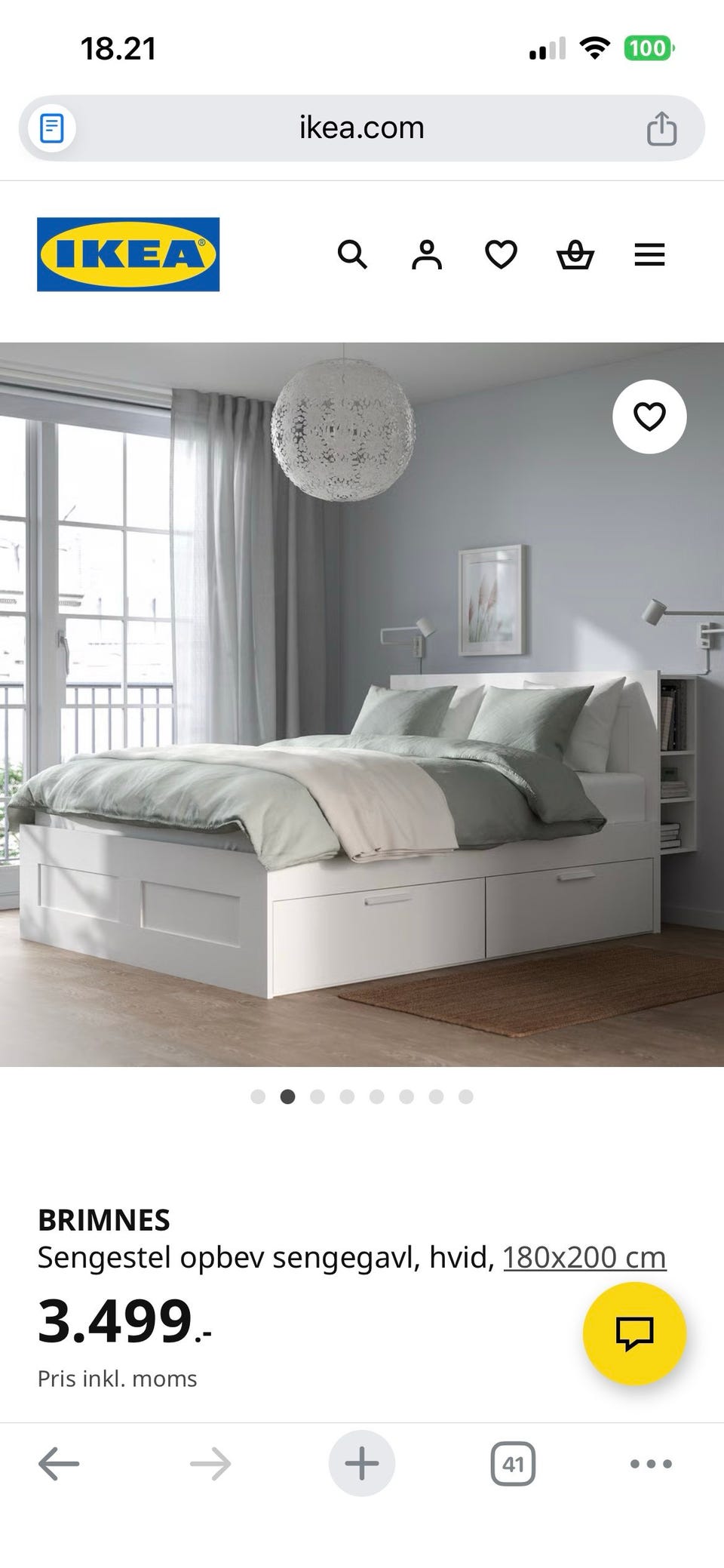This screenshot has width=724, height=1568.
Task: Open the hamburger menu
Action: click(649, 255)
